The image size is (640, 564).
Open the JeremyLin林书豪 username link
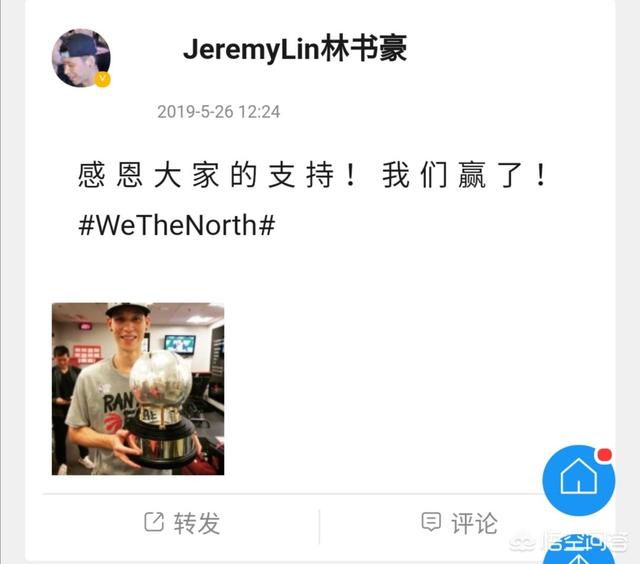point(295,50)
